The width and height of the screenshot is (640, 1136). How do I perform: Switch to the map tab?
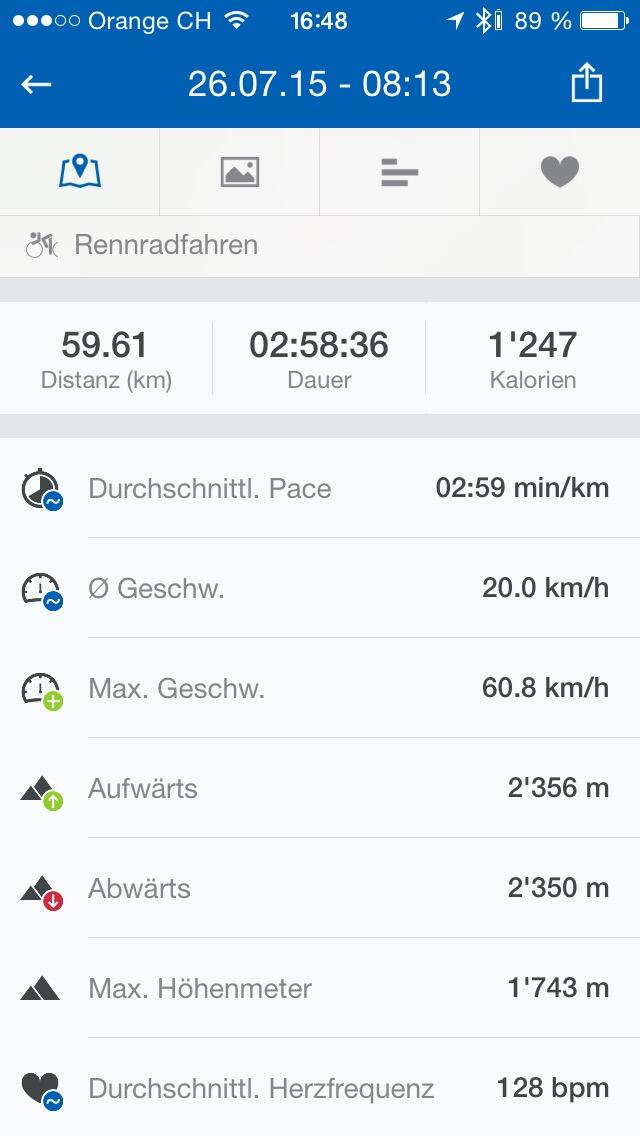point(80,172)
